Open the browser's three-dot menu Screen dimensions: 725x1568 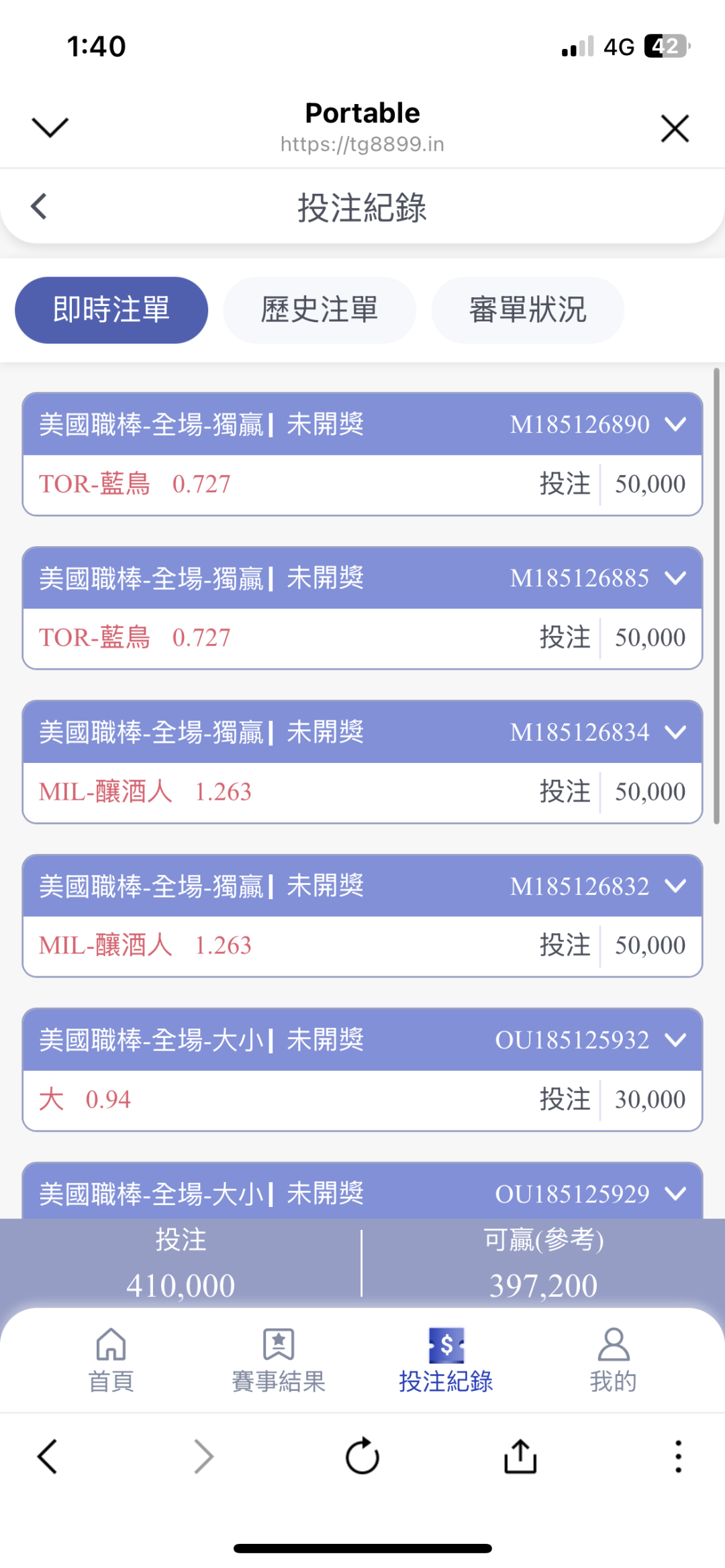(x=678, y=1457)
